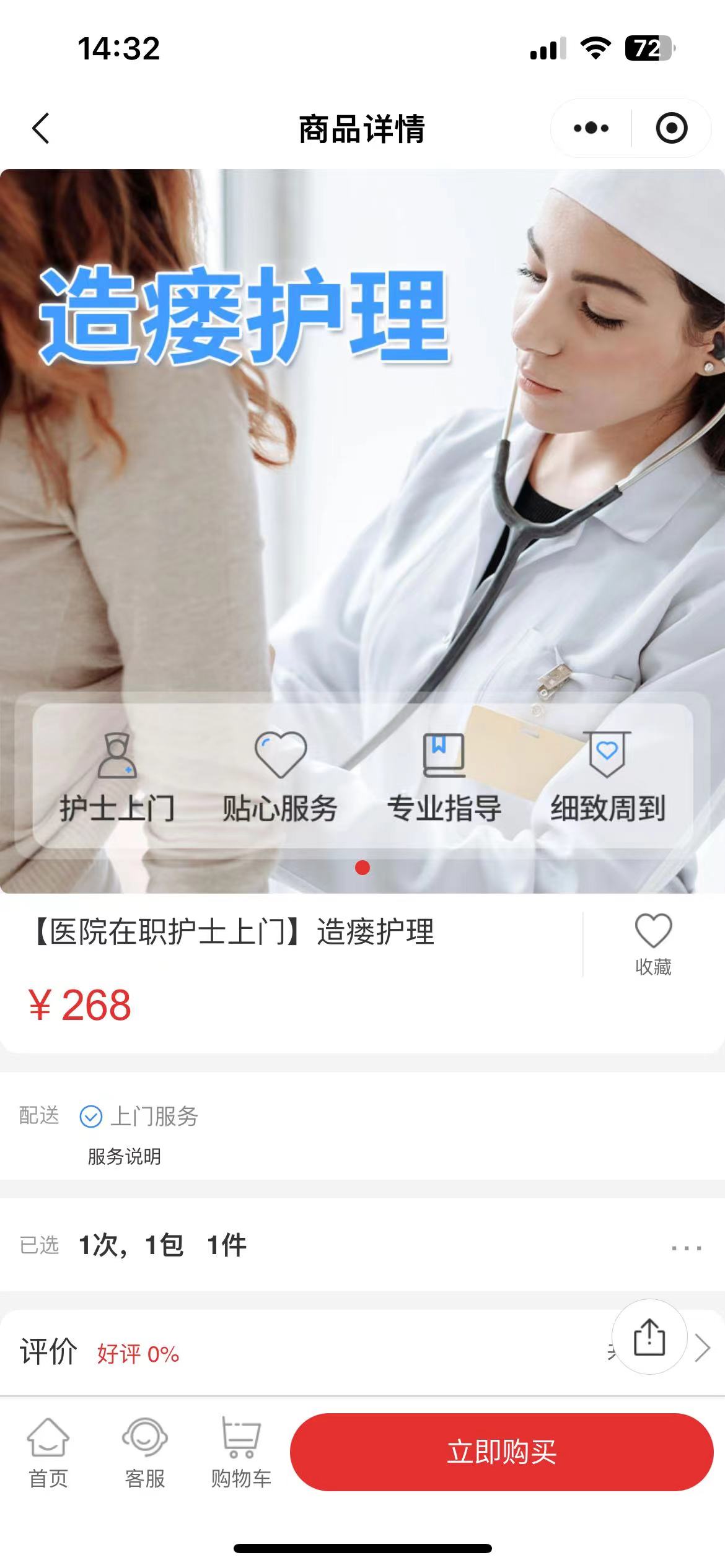Open the 购物车
Viewport: 725px width, 1568px height.
[241, 1453]
